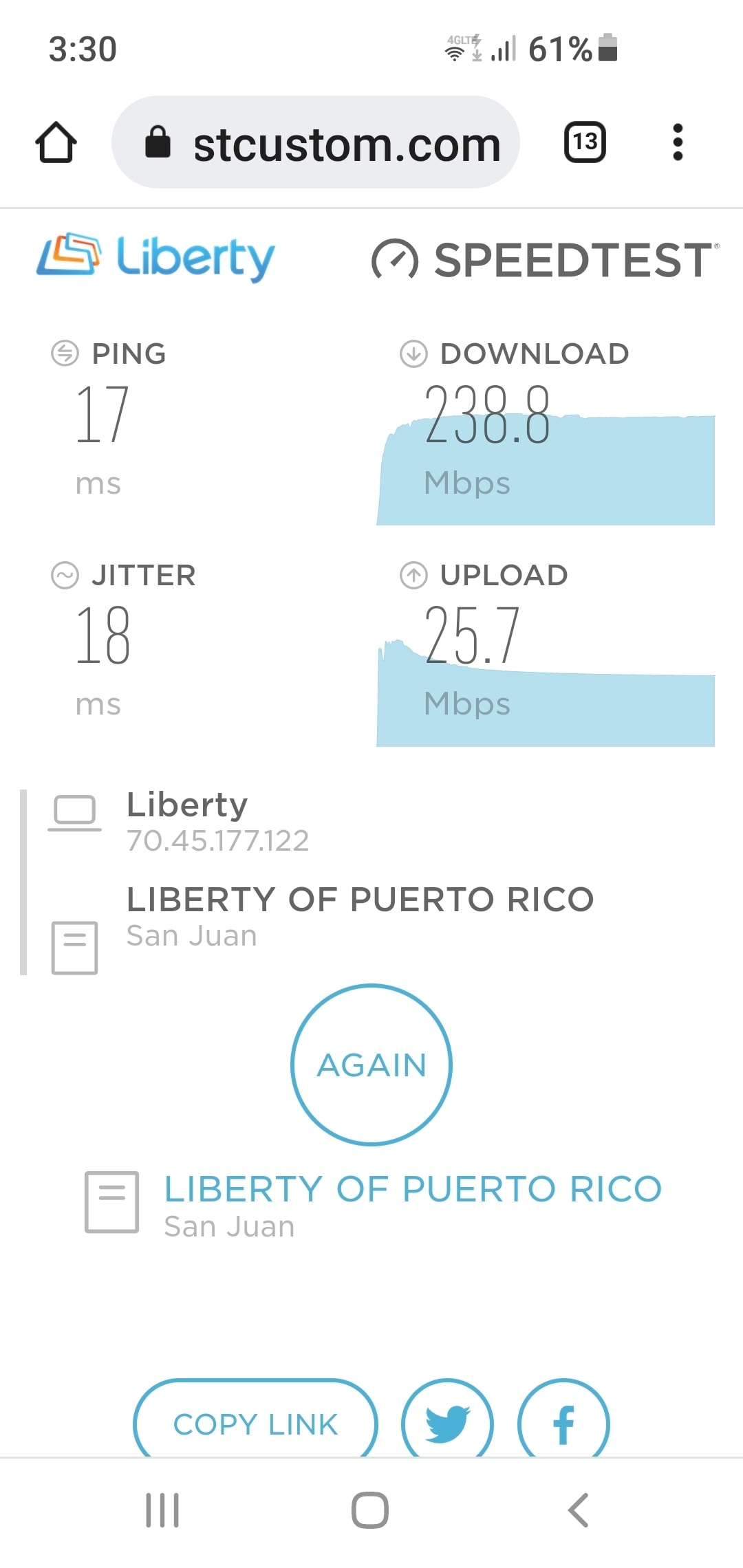
Task: Open recent apps from navigation bar
Action: [162, 1511]
